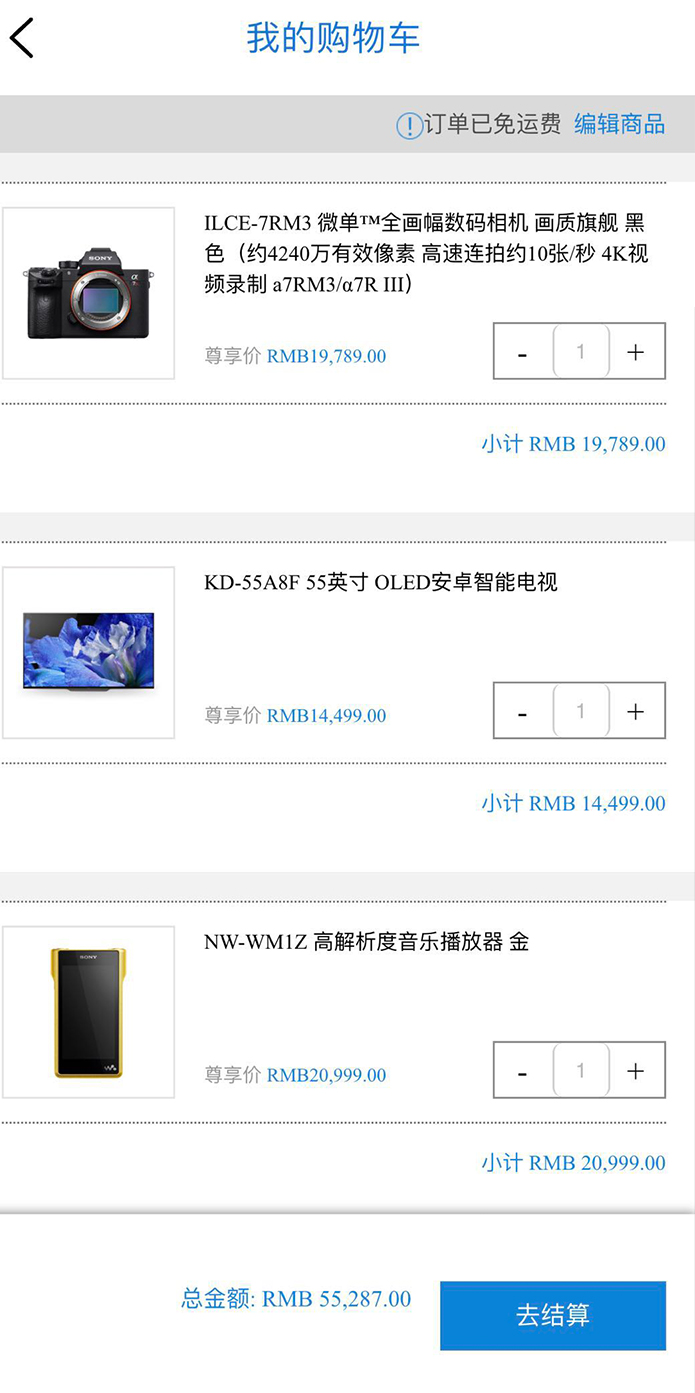Increase quantity of ILCE-7RM3 camera

[635, 352]
